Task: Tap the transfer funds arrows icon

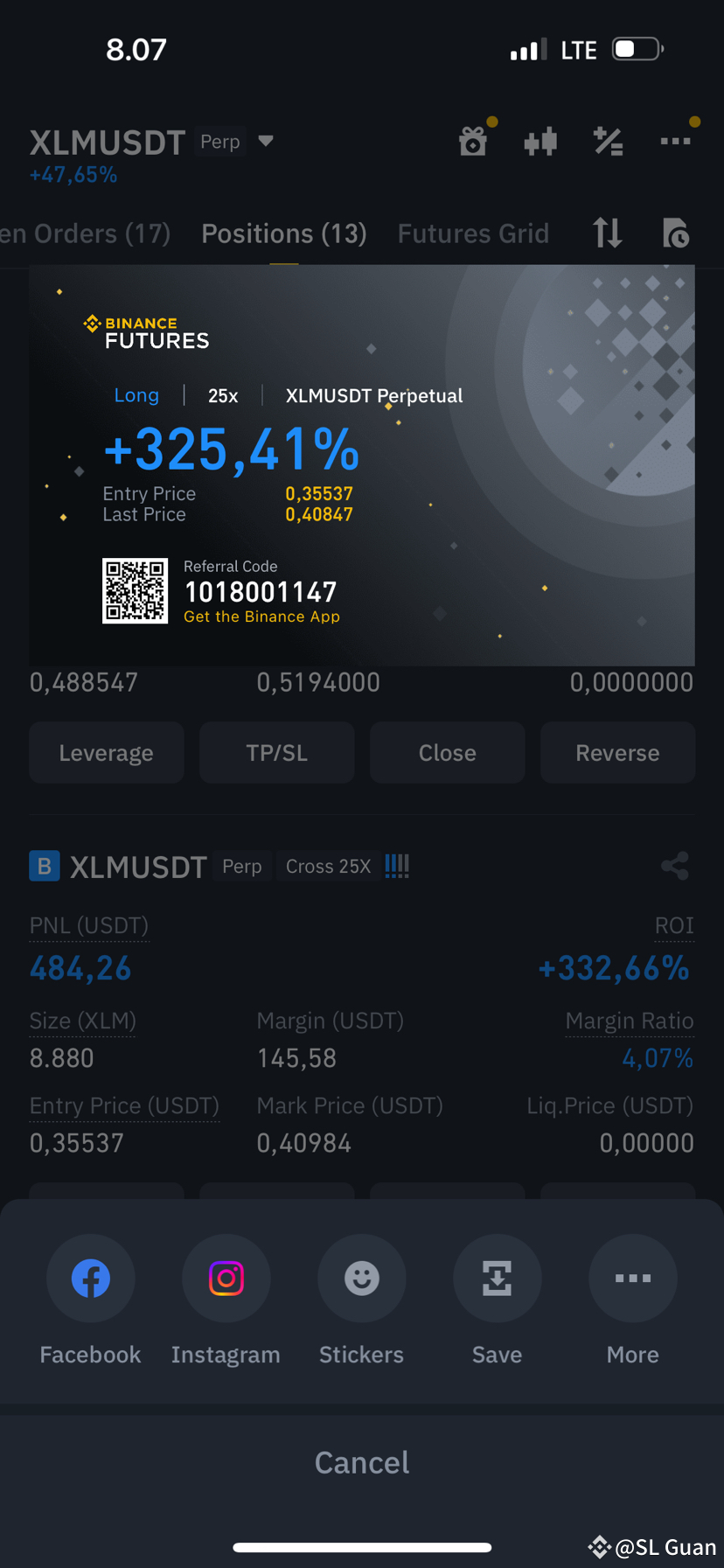Action: (x=606, y=233)
